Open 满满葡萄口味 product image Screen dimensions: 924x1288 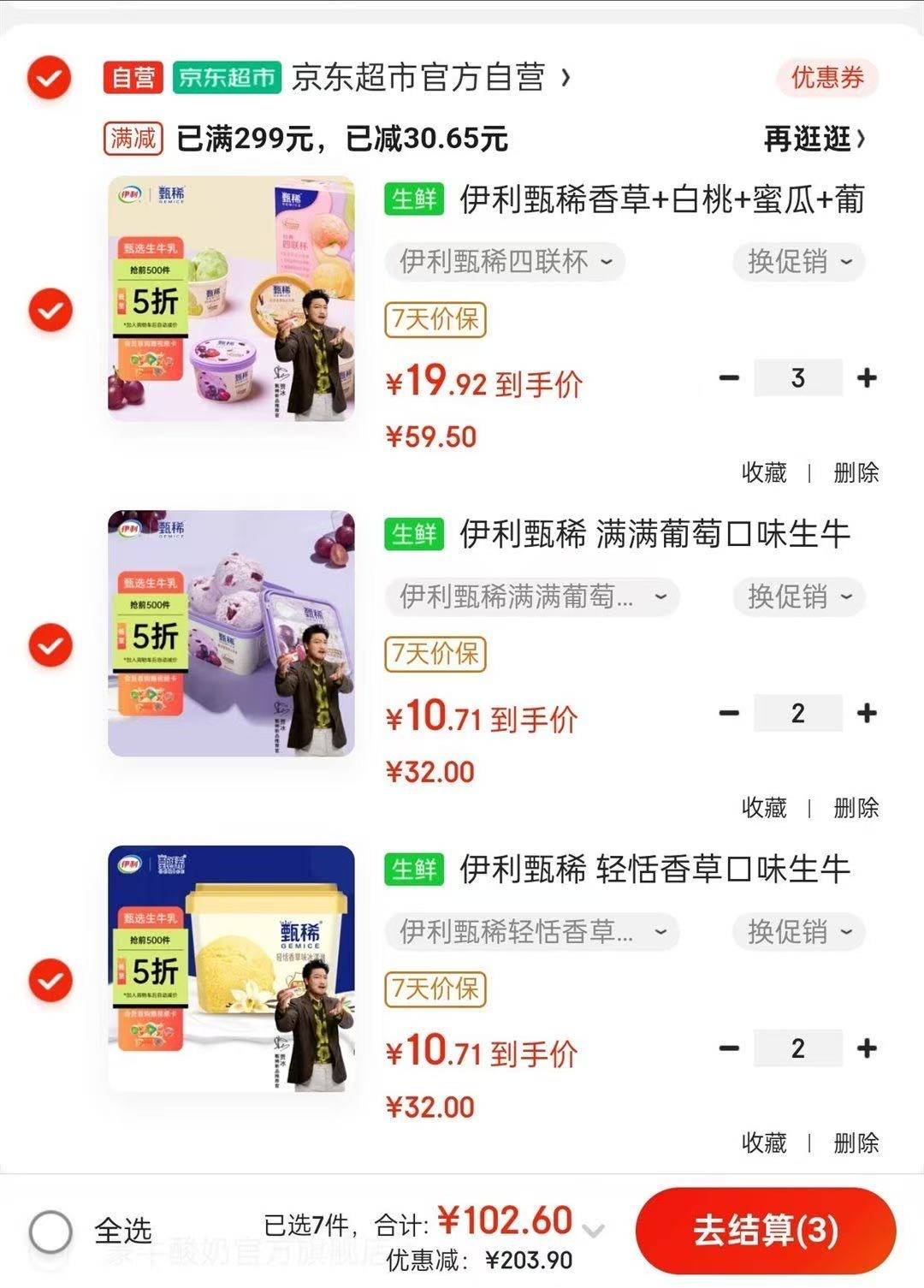(x=231, y=633)
